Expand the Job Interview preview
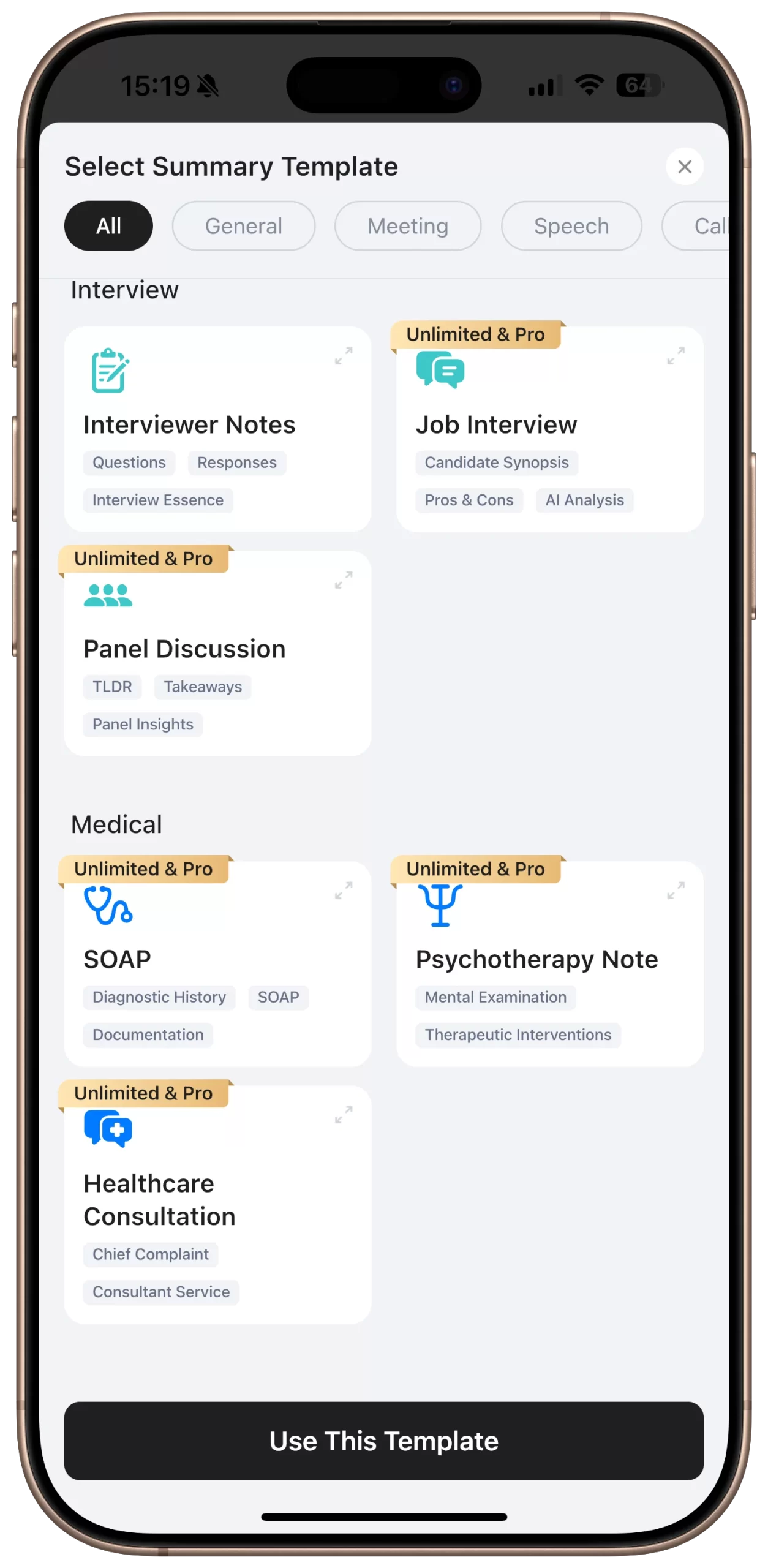This screenshot has width=768, height=1568. pos(676,355)
